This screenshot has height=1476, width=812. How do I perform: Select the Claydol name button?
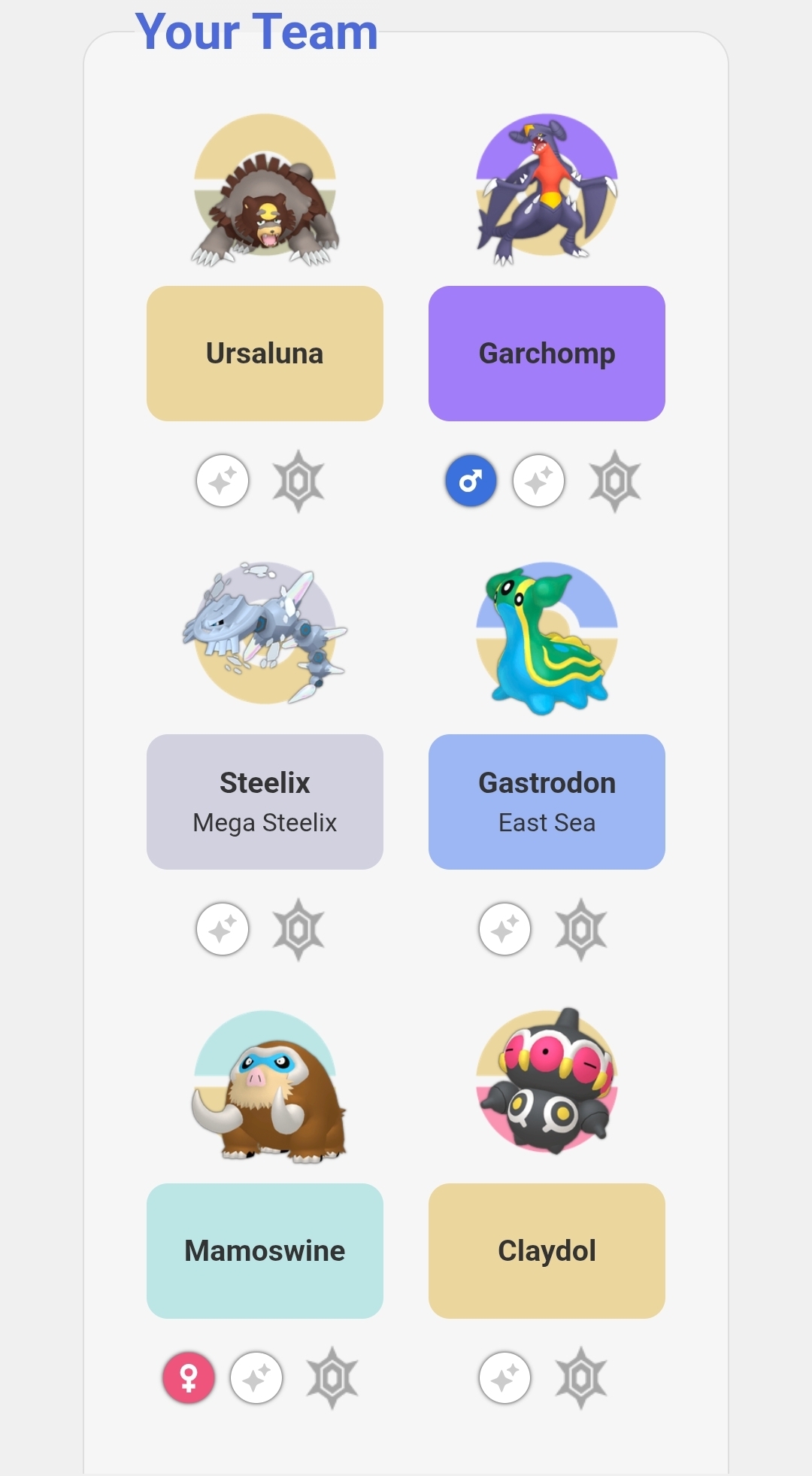click(547, 1250)
